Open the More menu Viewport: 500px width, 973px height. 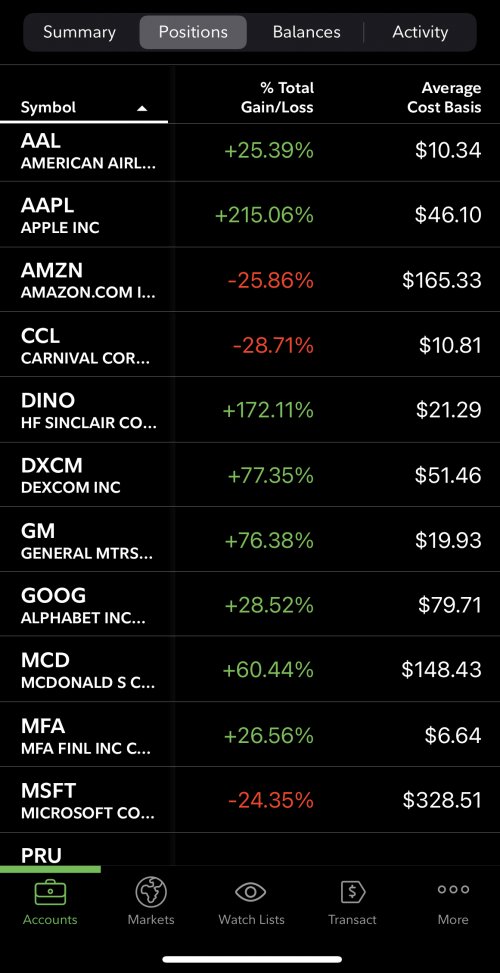[453, 902]
